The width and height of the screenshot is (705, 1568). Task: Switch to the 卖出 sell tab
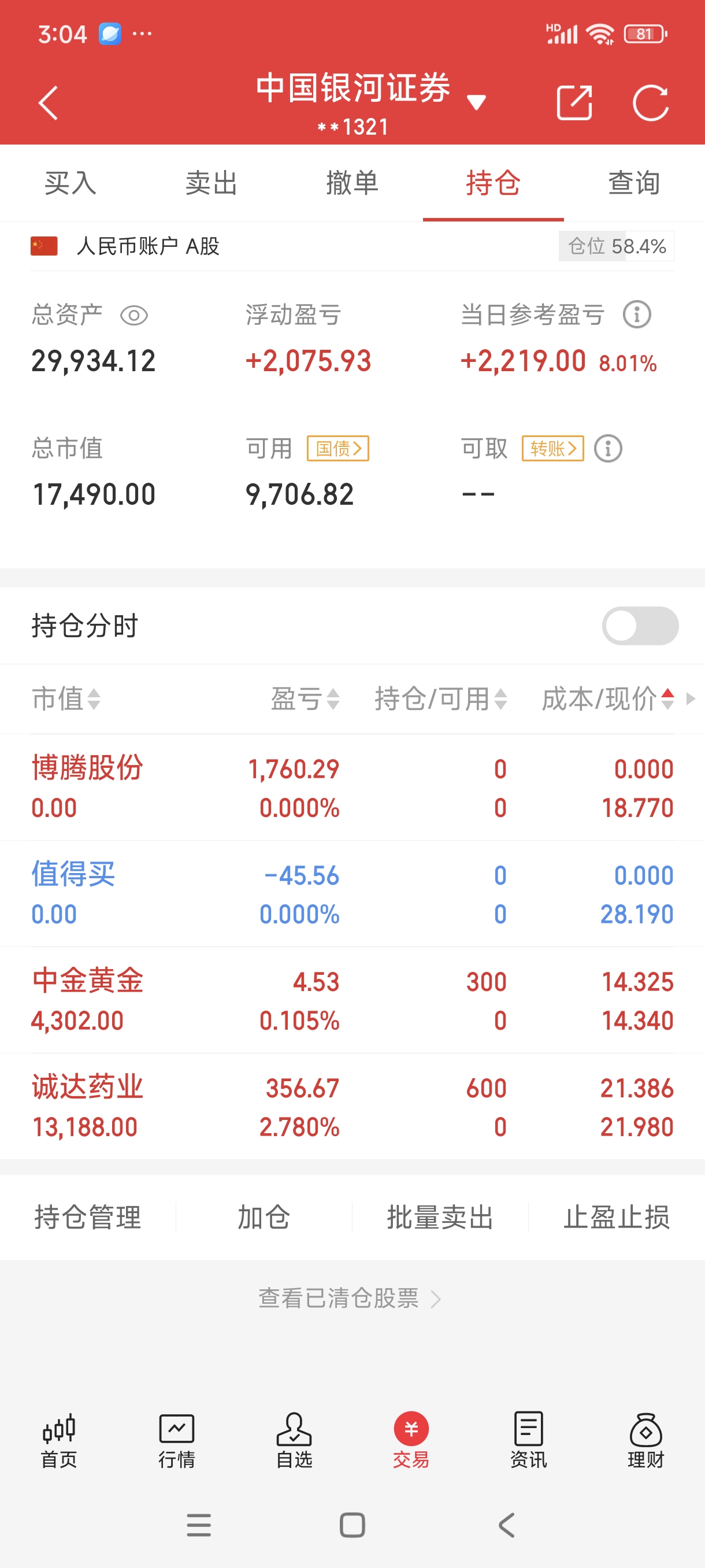pyautogui.click(x=211, y=183)
